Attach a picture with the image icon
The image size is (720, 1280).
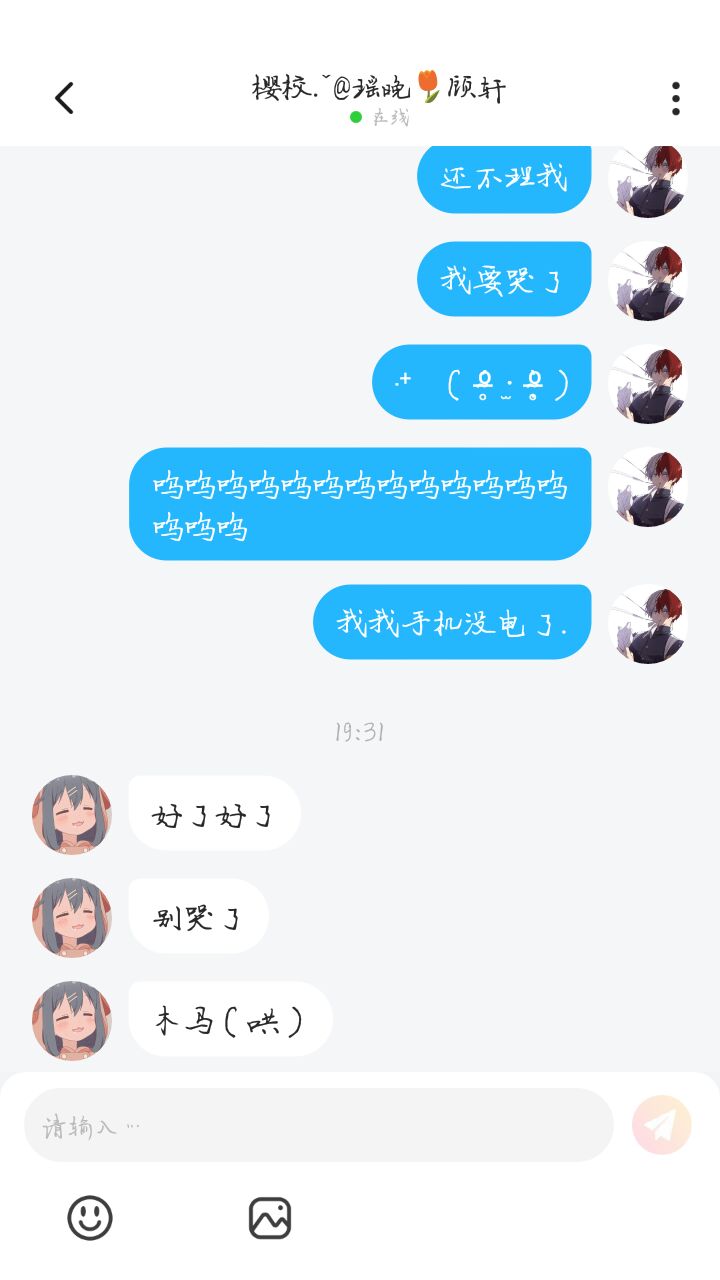coord(270,1218)
